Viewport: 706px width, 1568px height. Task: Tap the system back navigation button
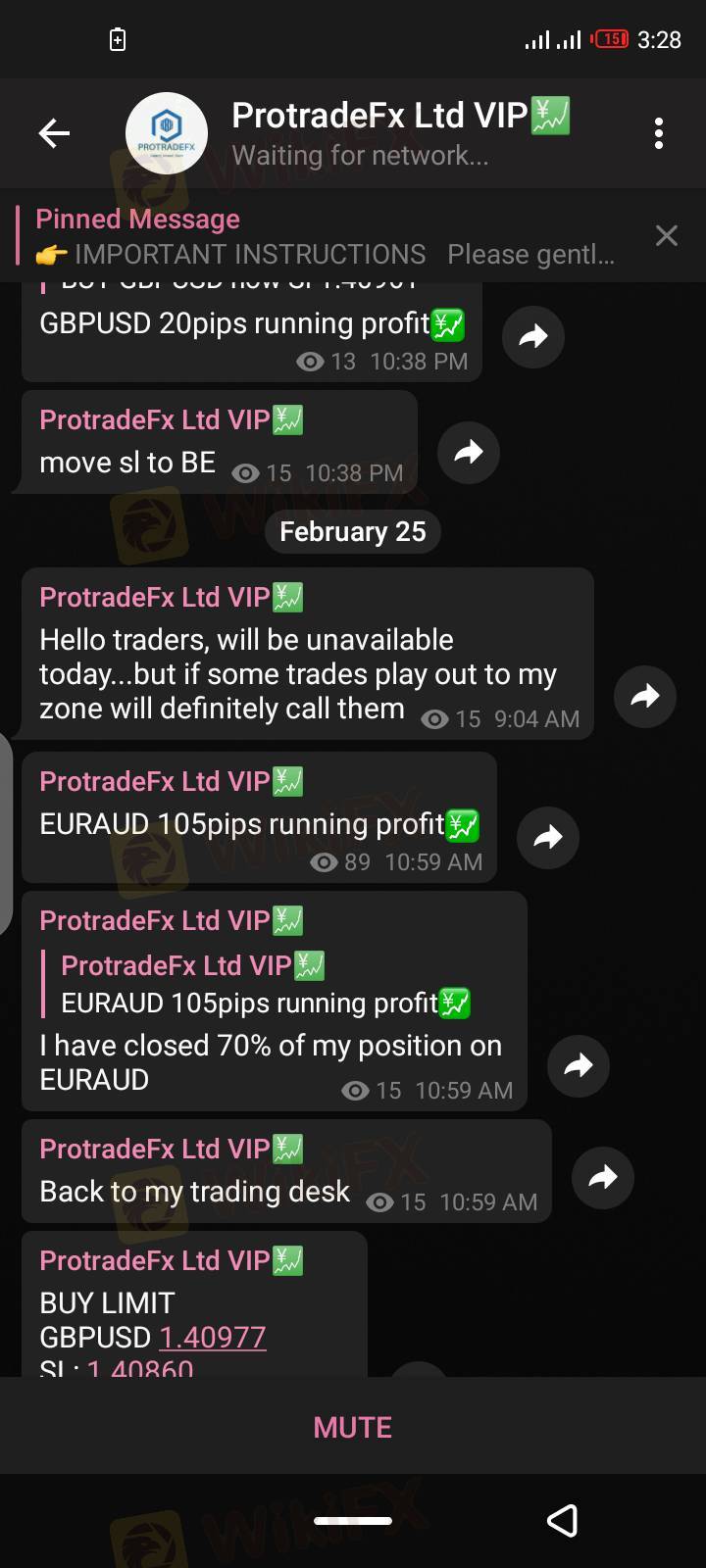coord(562,1520)
